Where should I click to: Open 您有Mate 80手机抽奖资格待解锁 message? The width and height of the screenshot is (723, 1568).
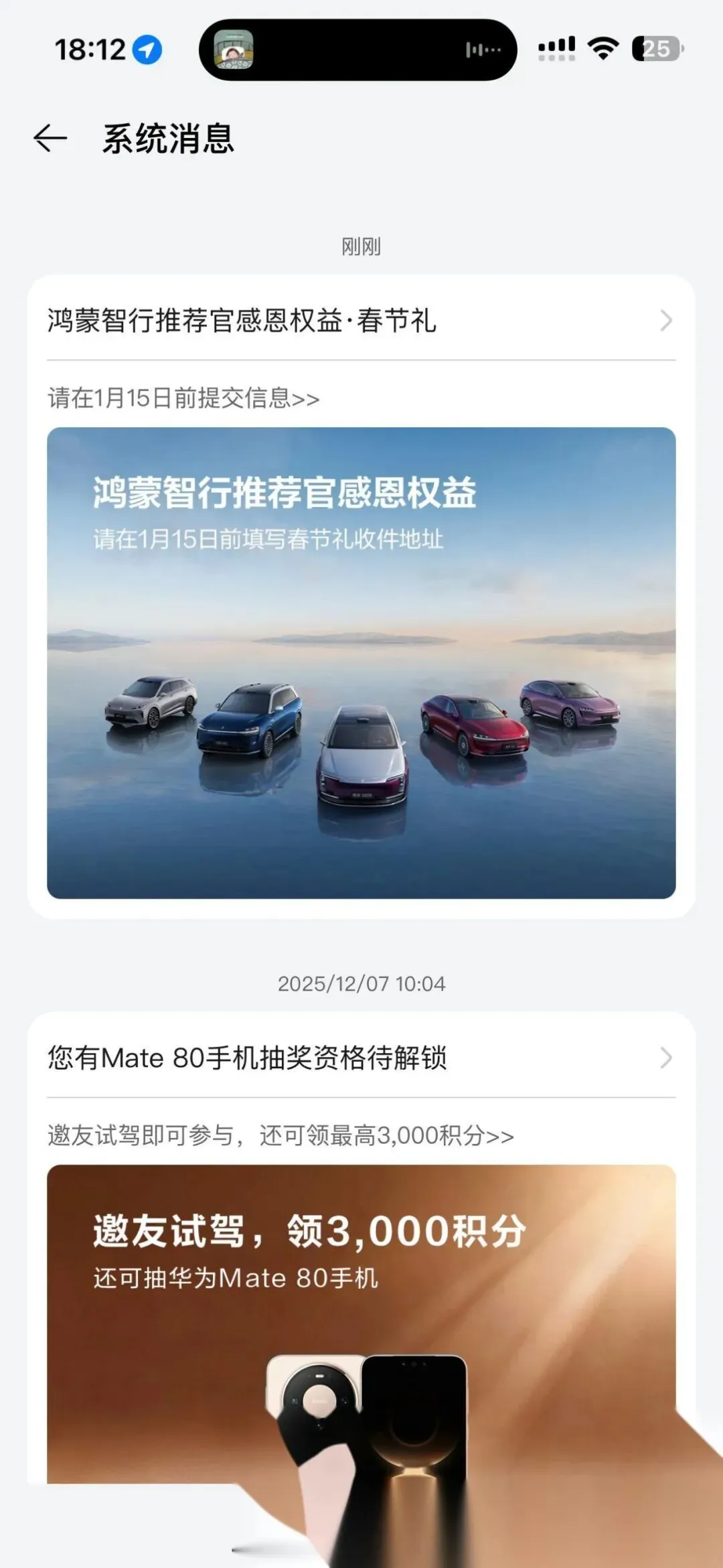click(x=360, y=1058)
